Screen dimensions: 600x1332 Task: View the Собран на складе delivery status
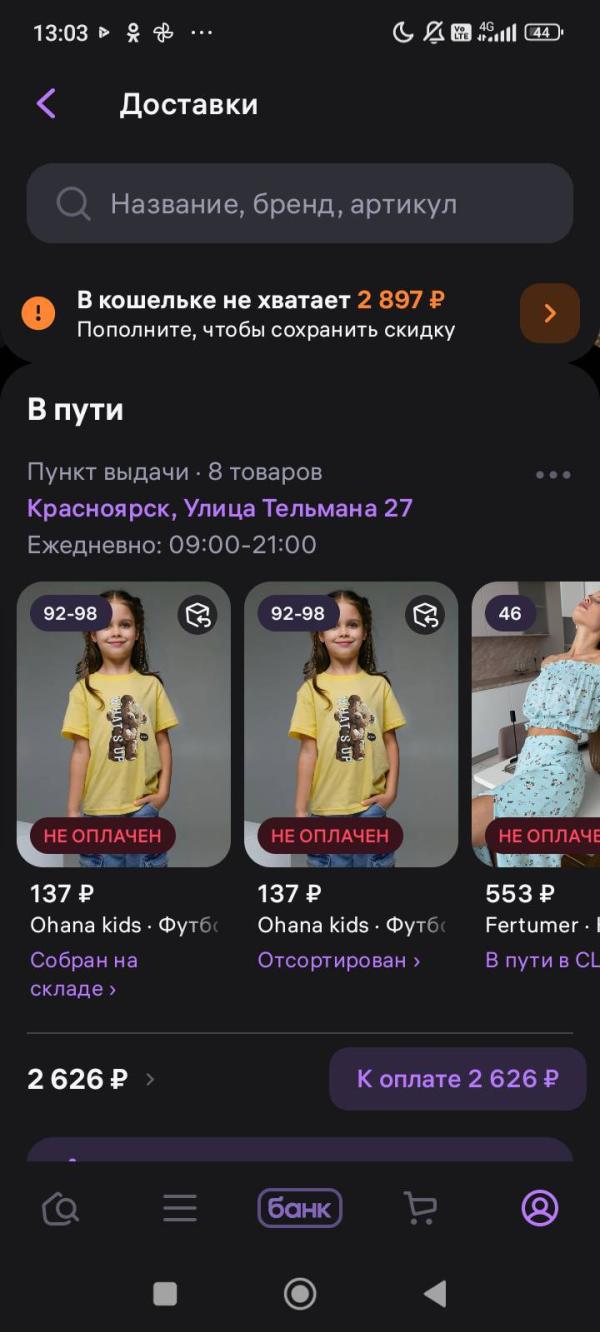coord(84,974)
